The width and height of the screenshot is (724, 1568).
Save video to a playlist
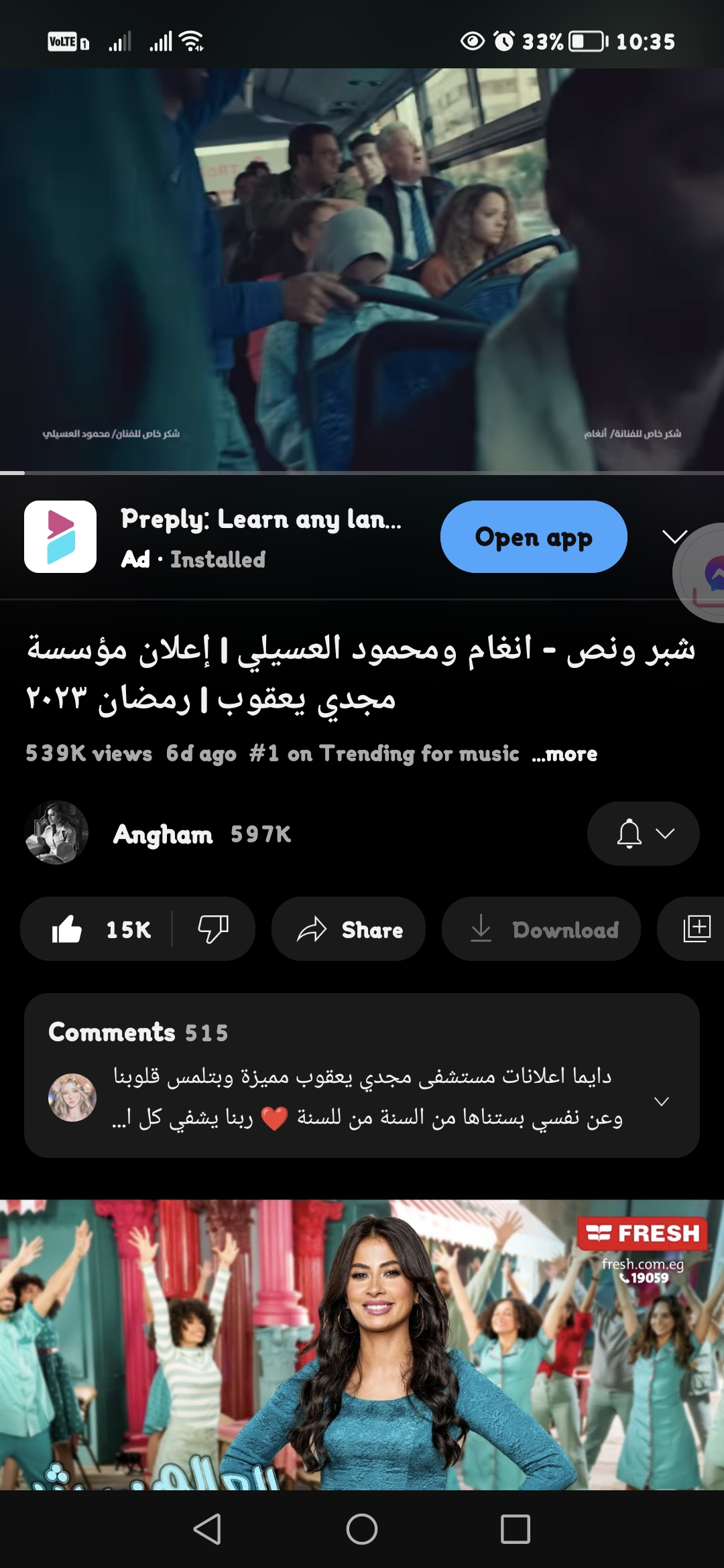pos(696,929)
